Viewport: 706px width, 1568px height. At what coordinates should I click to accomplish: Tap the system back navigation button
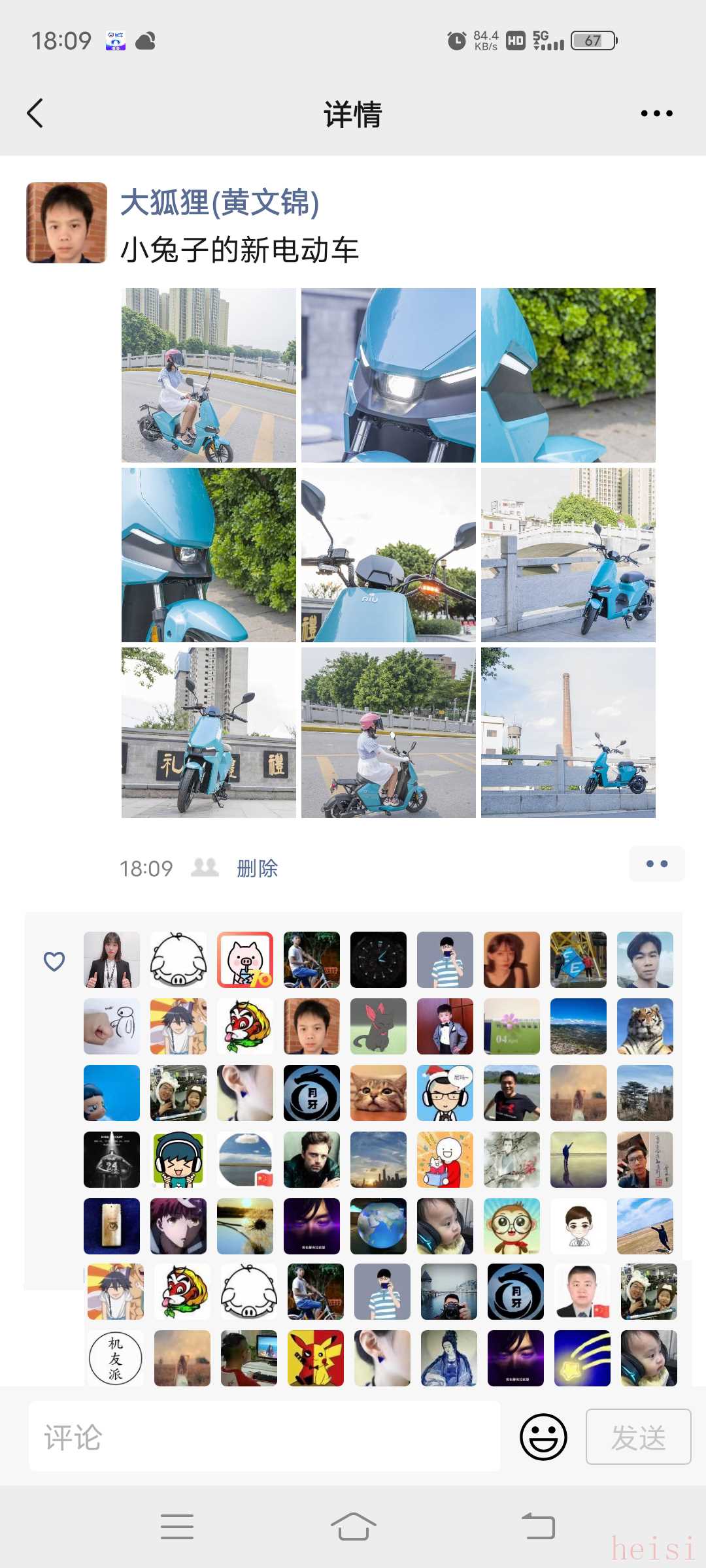[x=538, y=1527]
